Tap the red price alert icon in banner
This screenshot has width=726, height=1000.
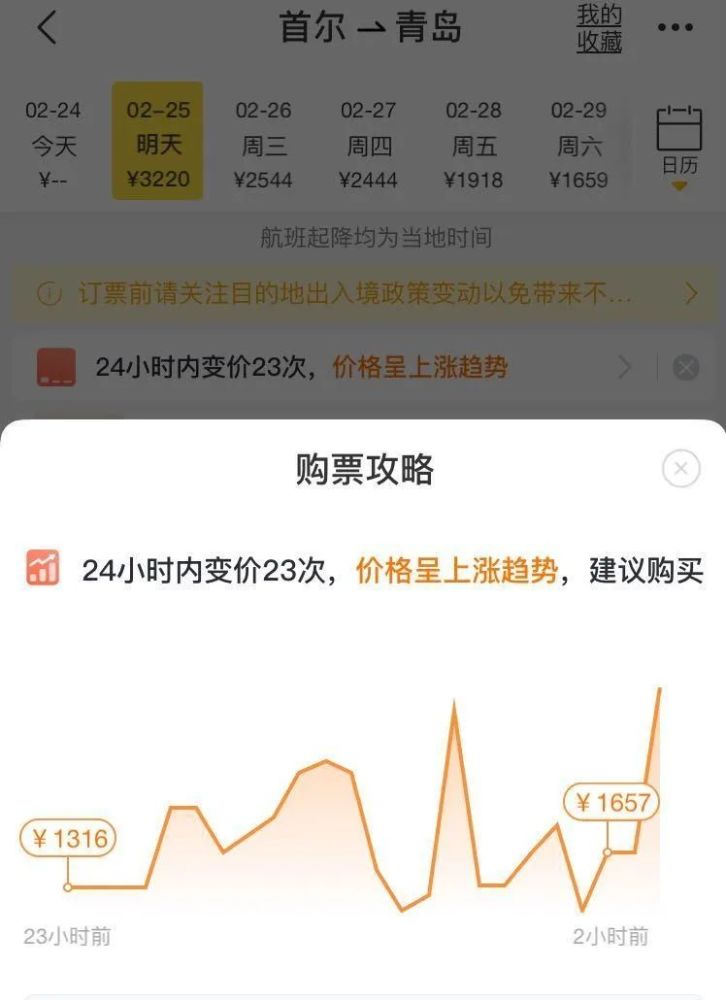click(57, 367)
